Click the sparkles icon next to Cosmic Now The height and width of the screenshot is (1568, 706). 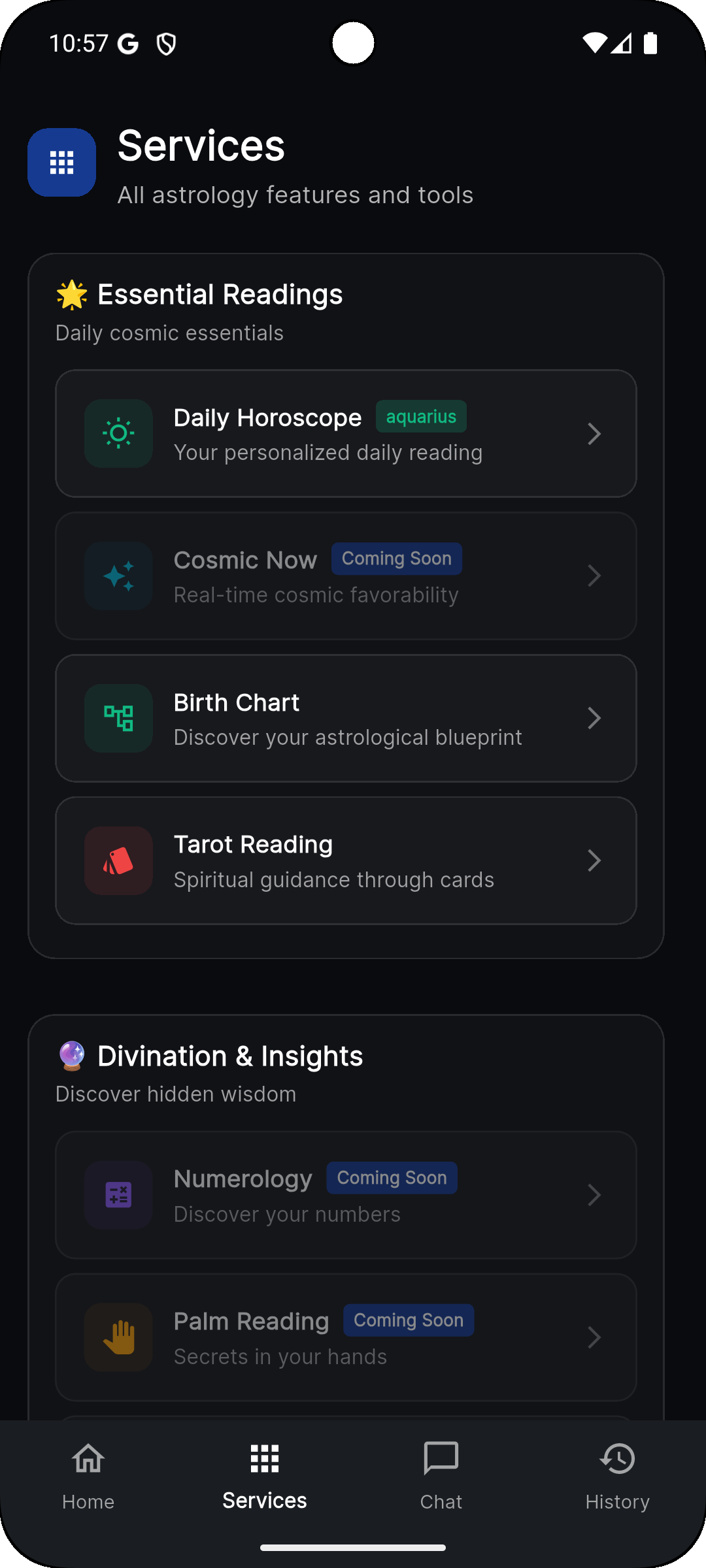(118, 576)
